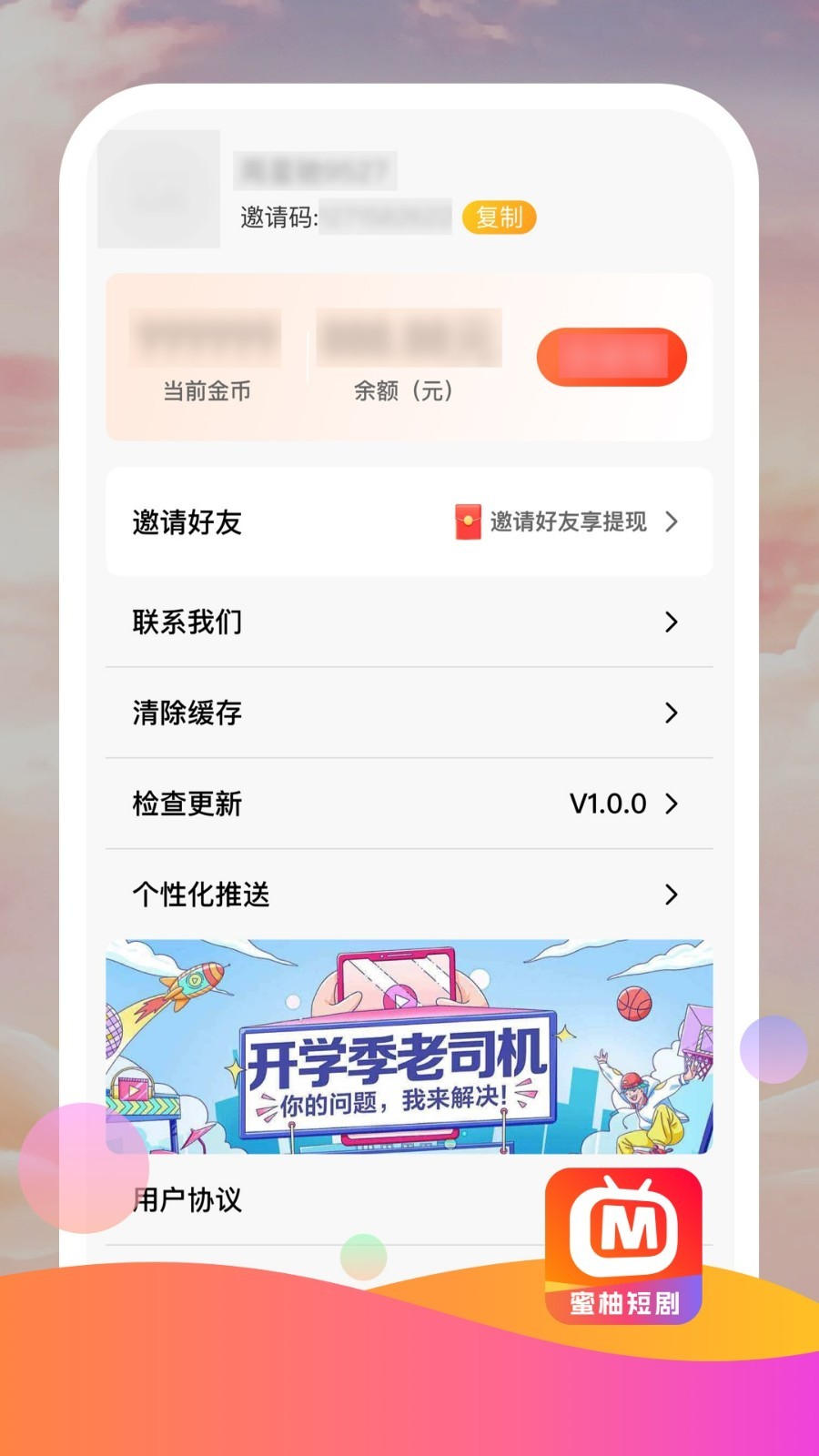Screen dimensions: 819x1456
Task: Select the 联系我们 menu item
Action: [187, 622]
